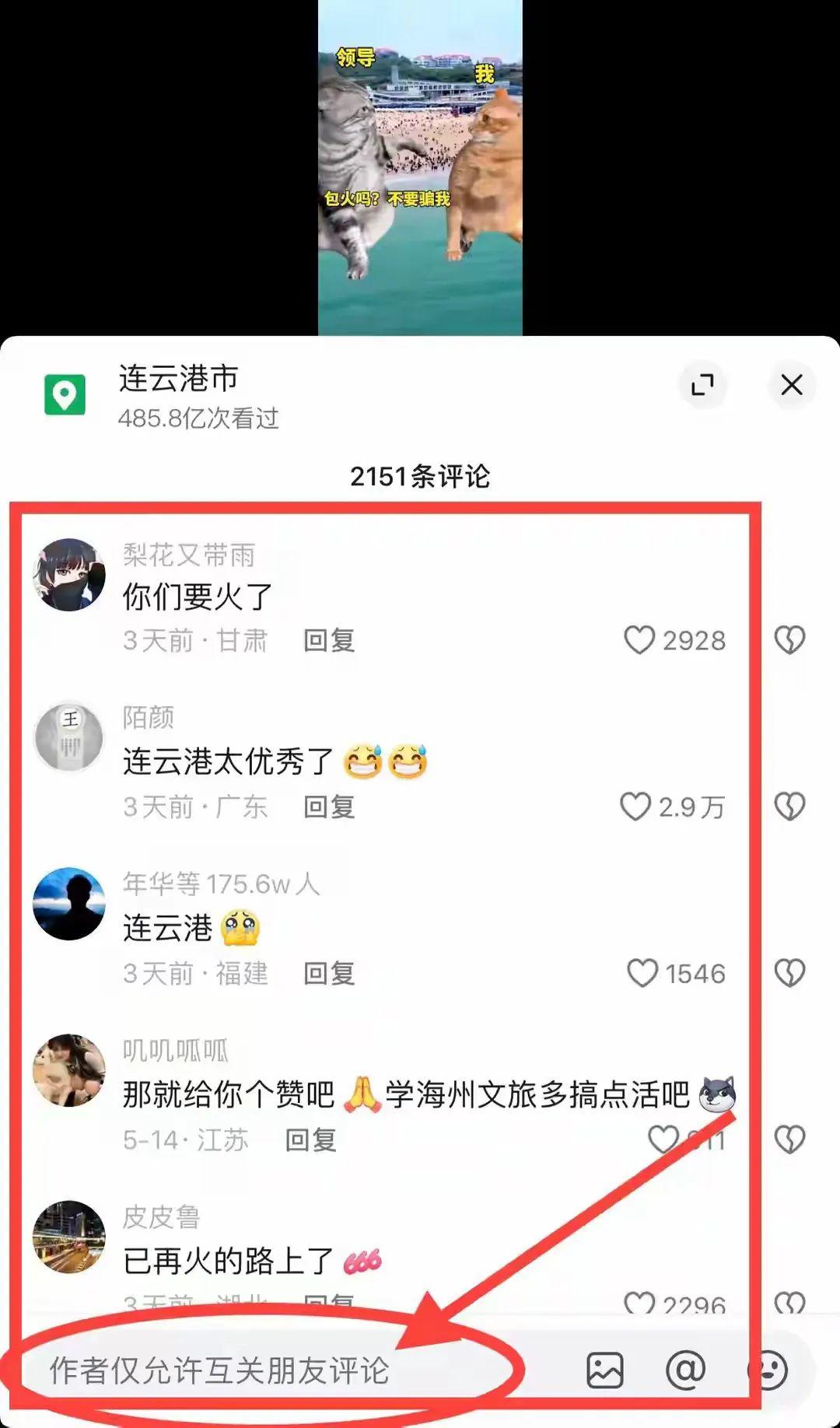Dislike 梨花又带雨's comment
The height and width of the screenshot is (1428, 840).
pyautogui.click(x=789, y=640)
